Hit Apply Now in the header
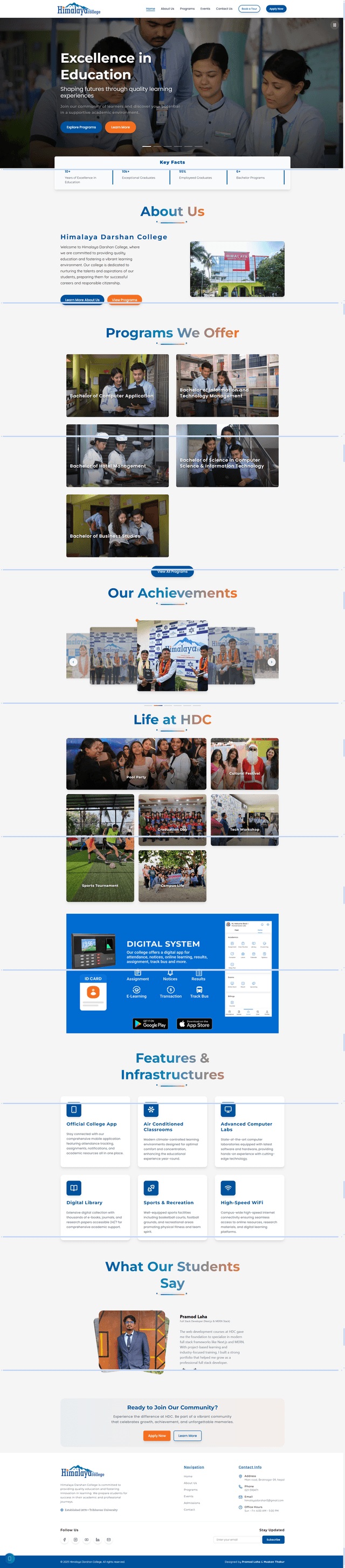This screenshot has width=345, height=1568. click(277, 9)
